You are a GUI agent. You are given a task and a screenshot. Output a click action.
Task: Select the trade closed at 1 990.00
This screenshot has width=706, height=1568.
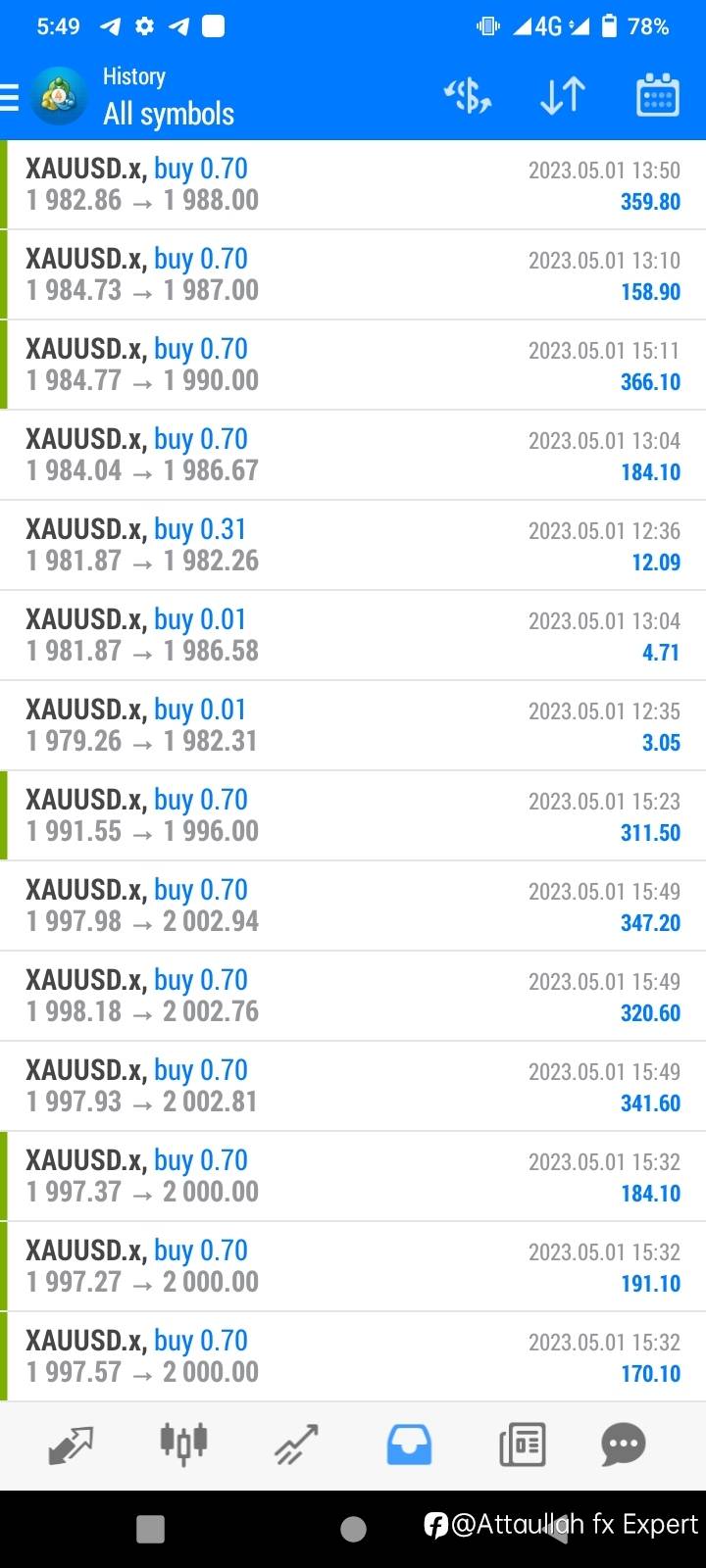(x=353, y=366)
